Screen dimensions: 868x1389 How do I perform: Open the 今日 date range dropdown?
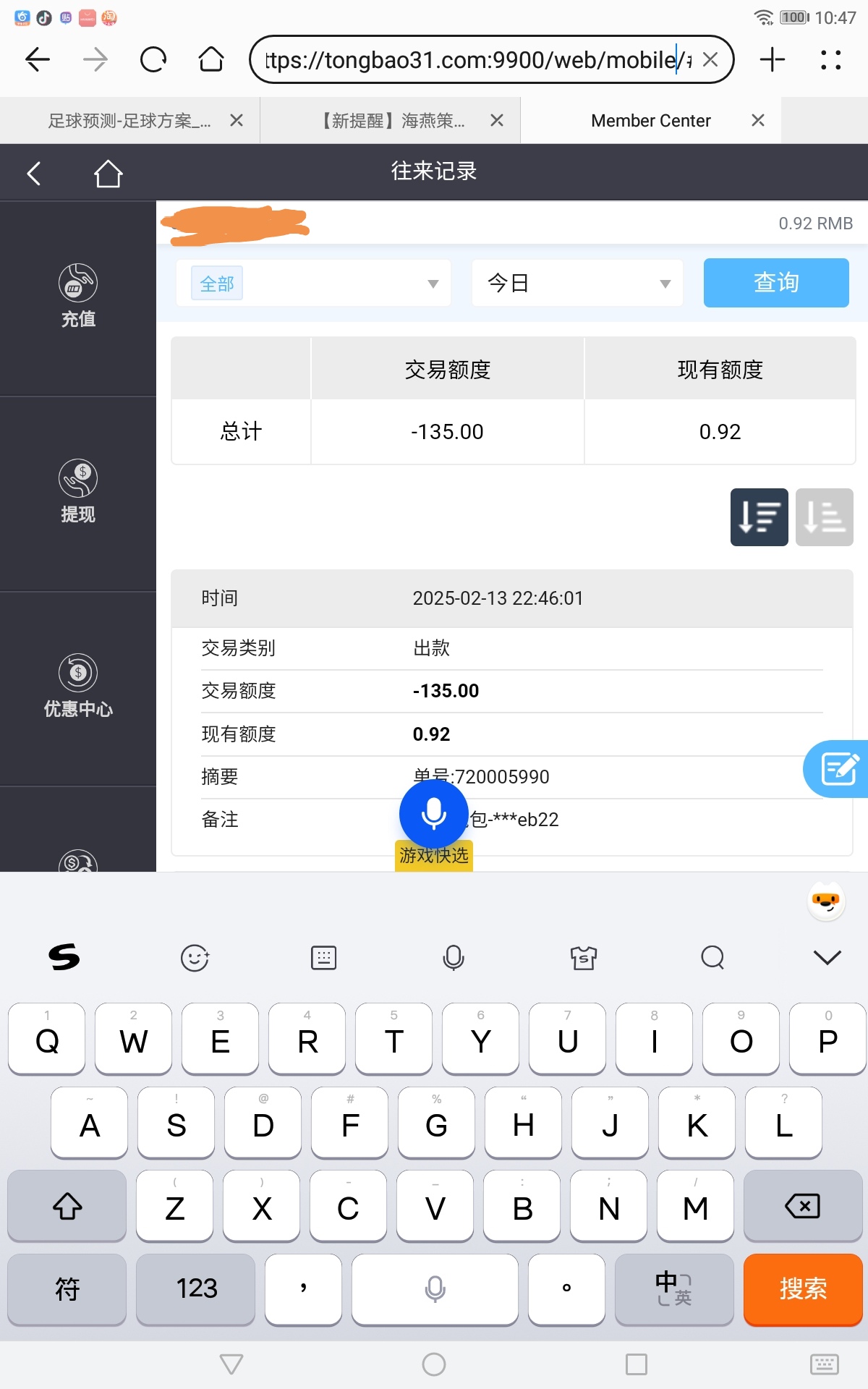click(x=577, y=283)
